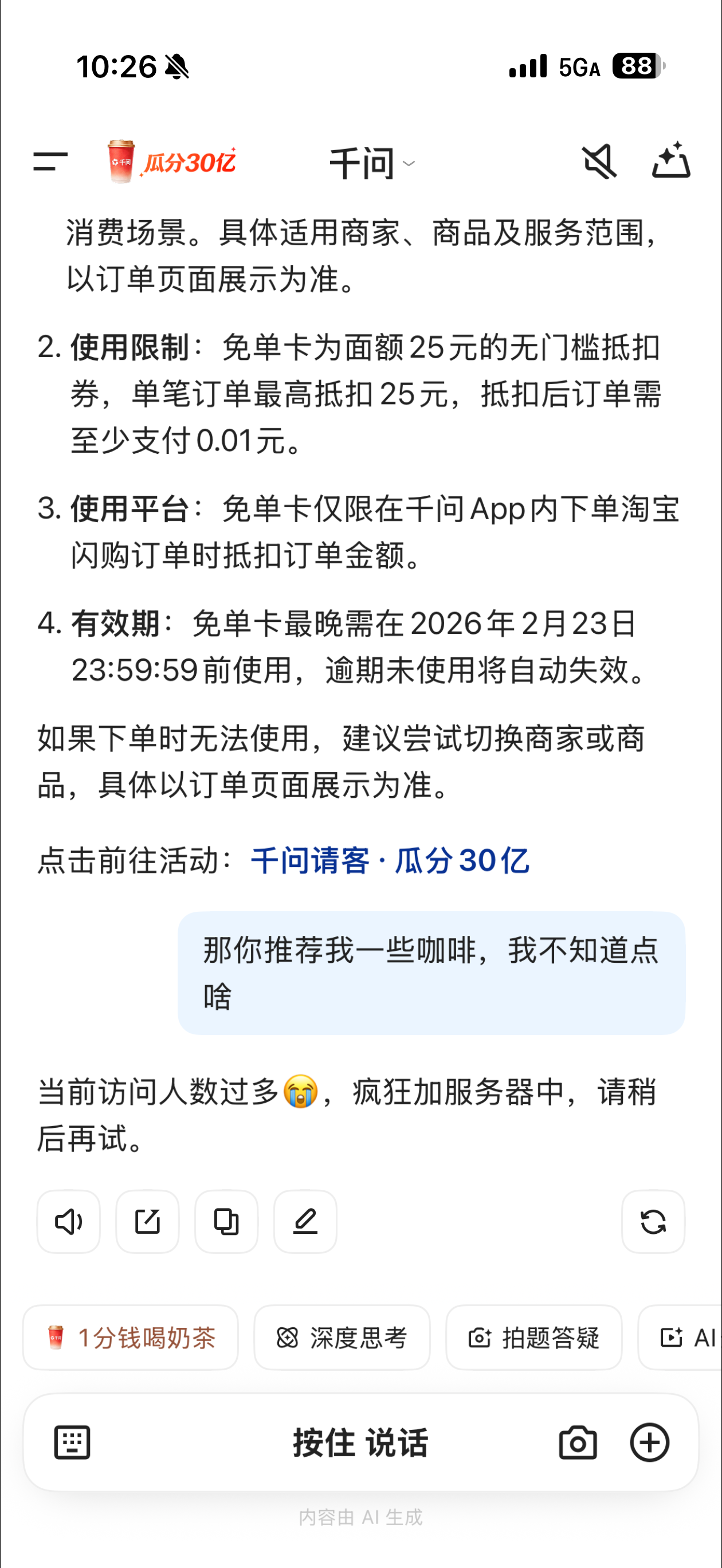722x1568 pixels.
Task: Read the reply aloud
Action: coord(69,1221)
